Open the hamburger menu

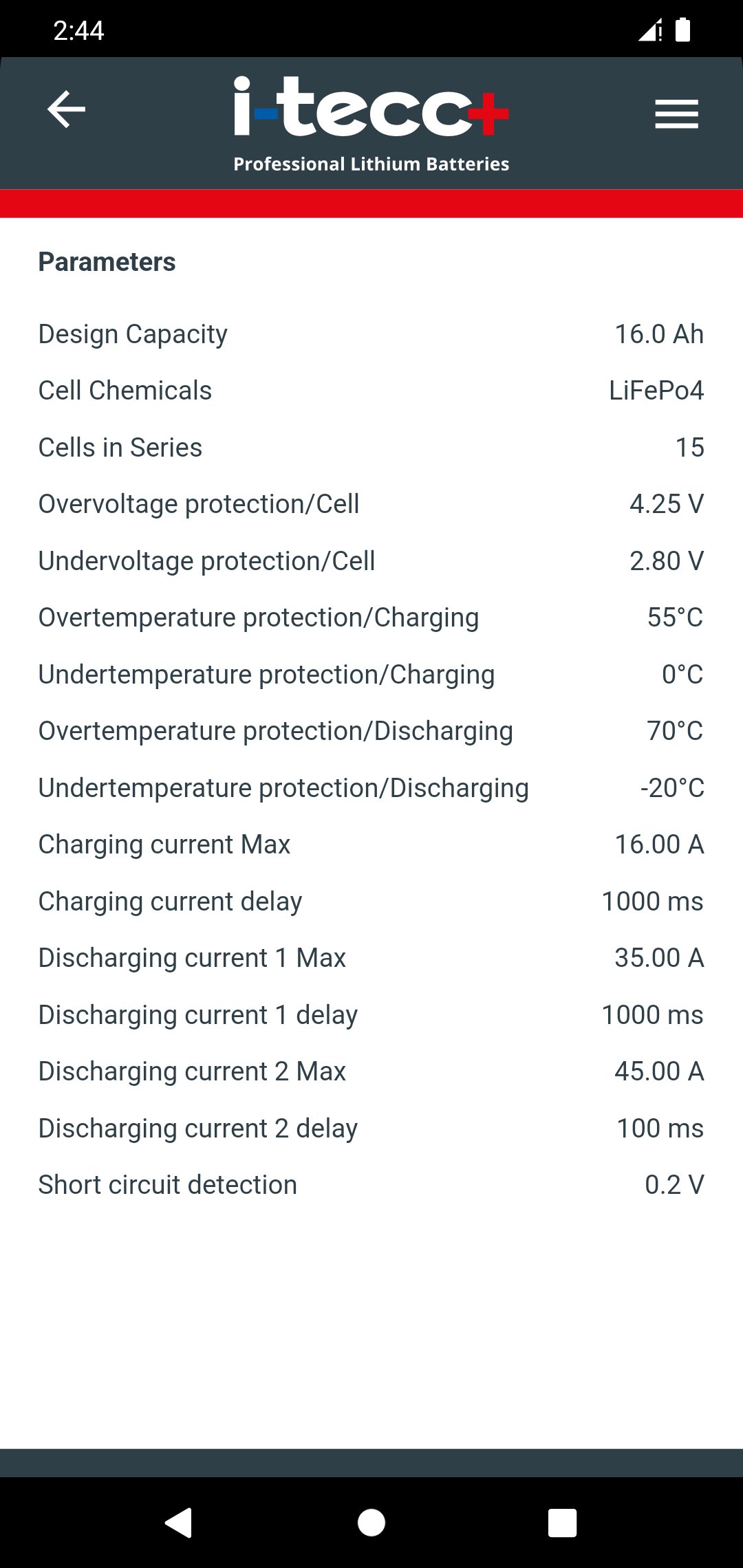click(x=676, y=113)
